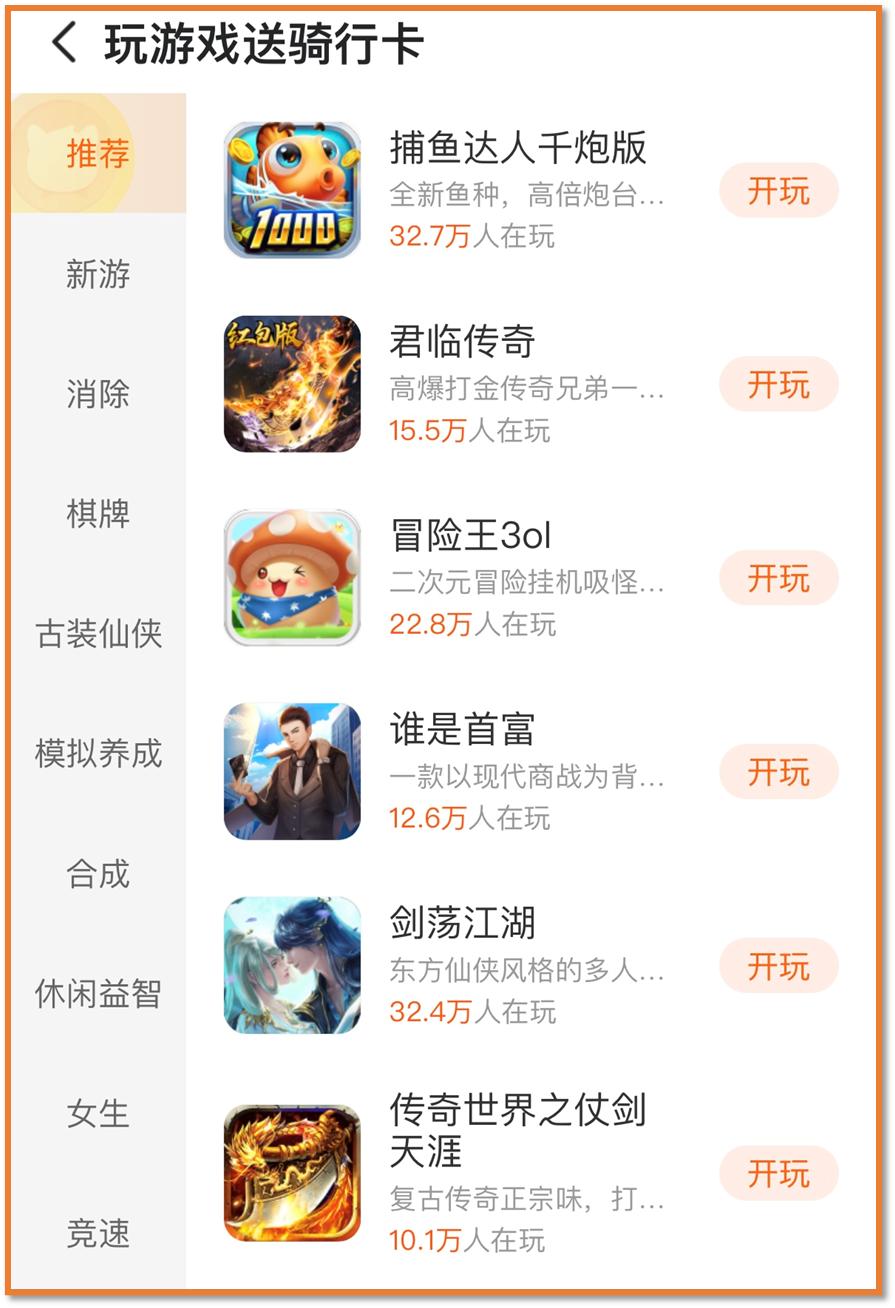Tap 开玩 next to 冒险王3ol
Image resolution: width=895 pixels, height=1308 pixels.
click(778, 579)
